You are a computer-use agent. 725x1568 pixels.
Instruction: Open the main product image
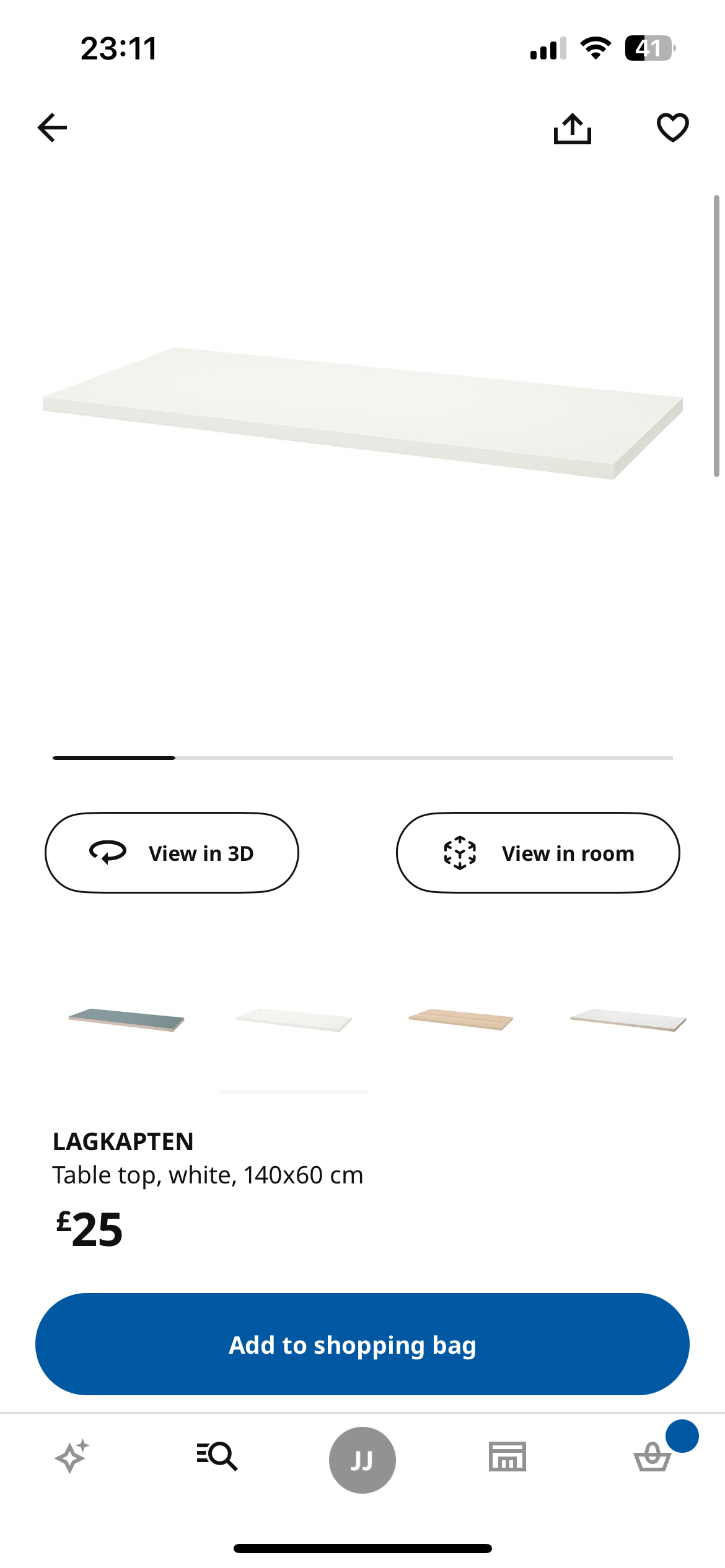click(x=362, y=414)
